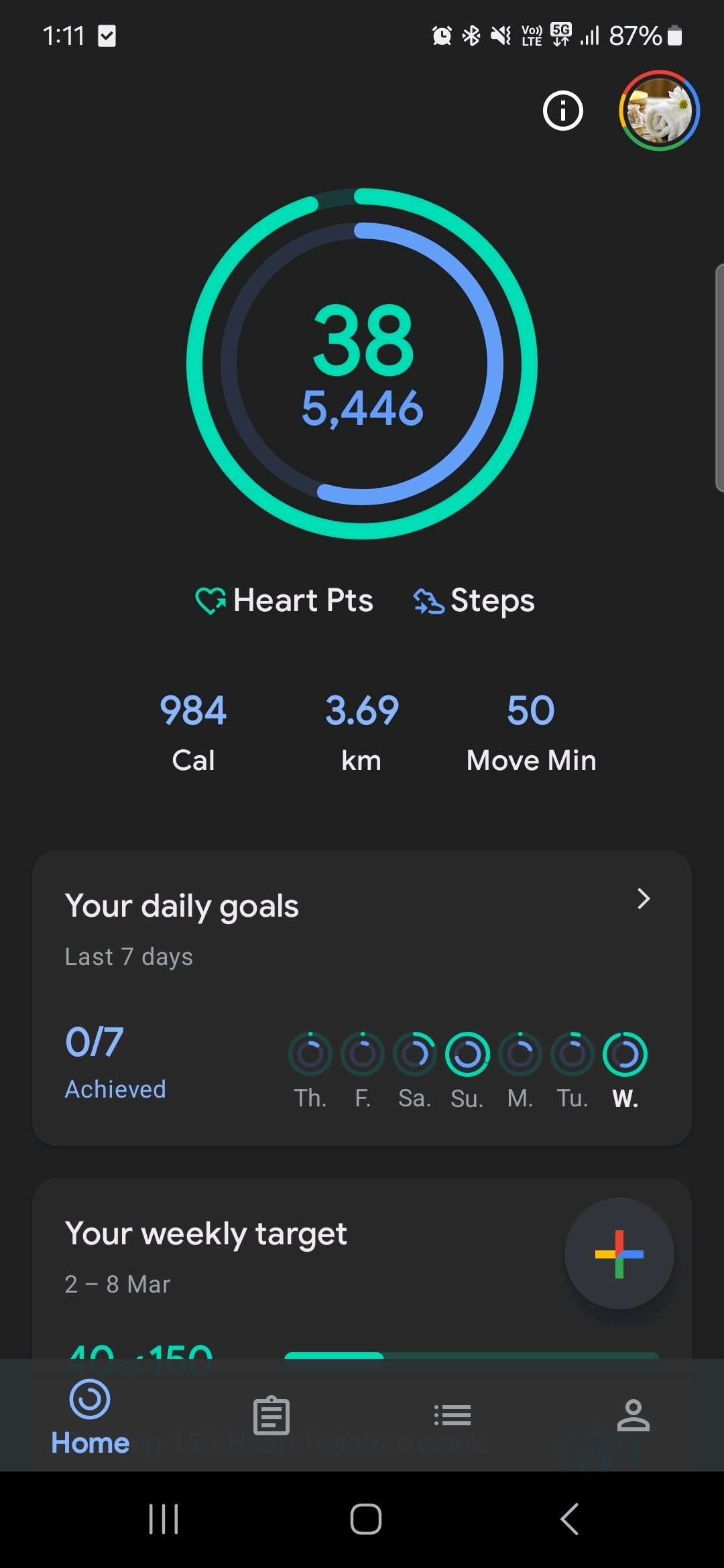Switch to the Browse list tab

click(452, 1417)
